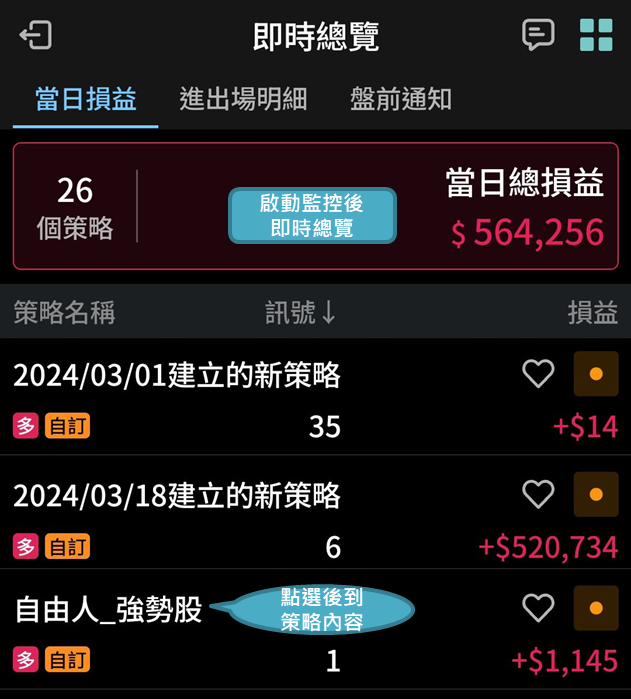Favorite the 2024/03/01建立的新策略 strategy

[x=538, y=374]
